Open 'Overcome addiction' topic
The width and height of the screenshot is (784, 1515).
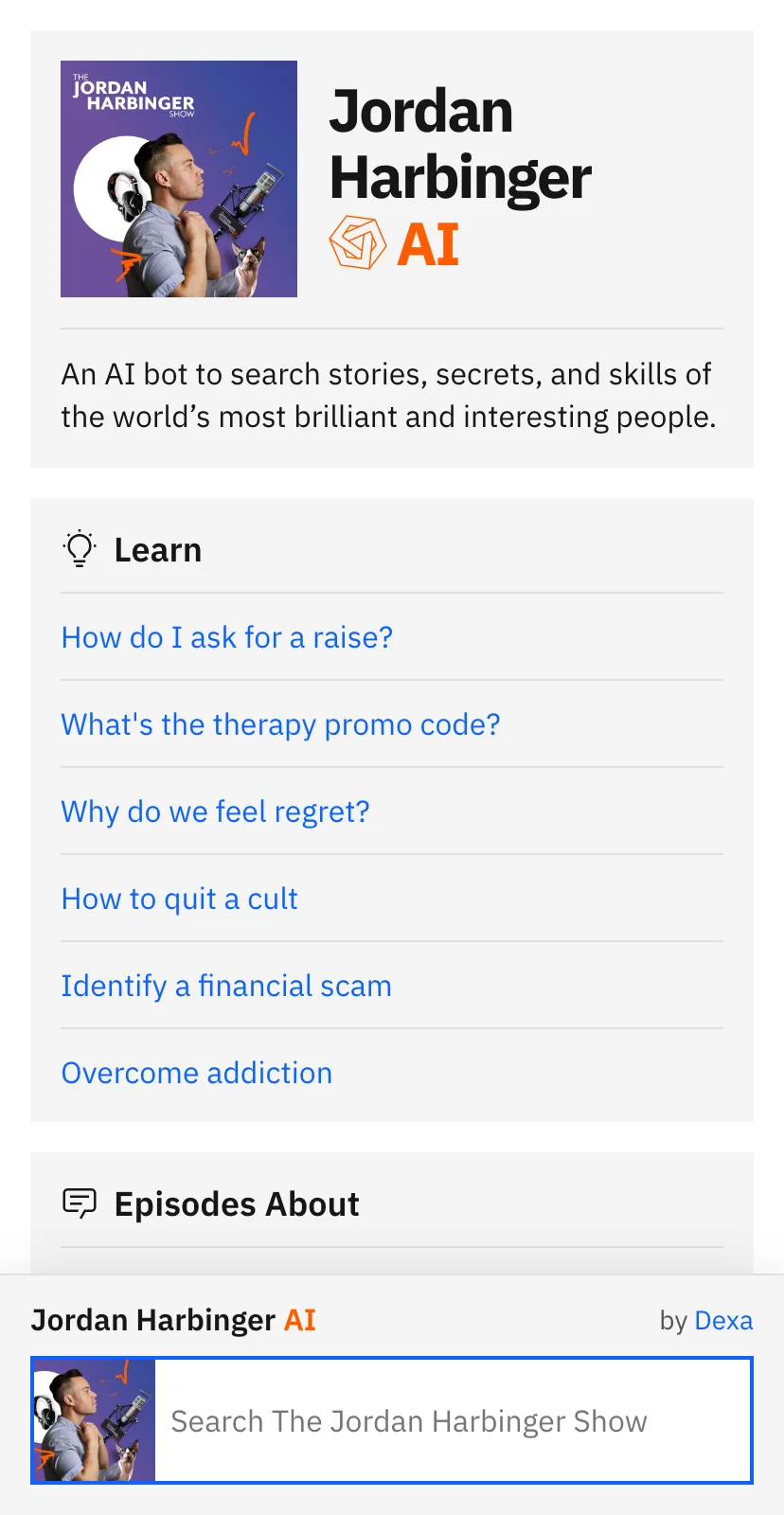click(197, 1073)
